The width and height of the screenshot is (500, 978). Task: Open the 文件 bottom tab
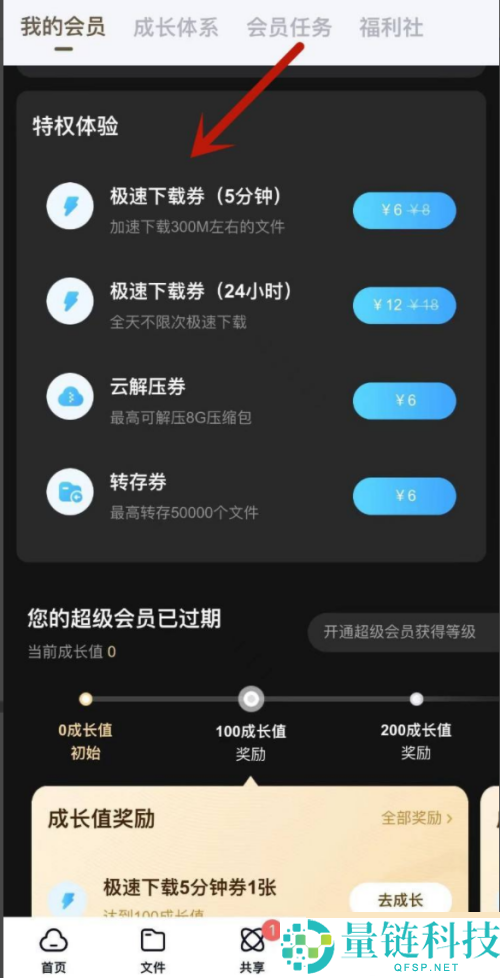[x=153, y=950]
